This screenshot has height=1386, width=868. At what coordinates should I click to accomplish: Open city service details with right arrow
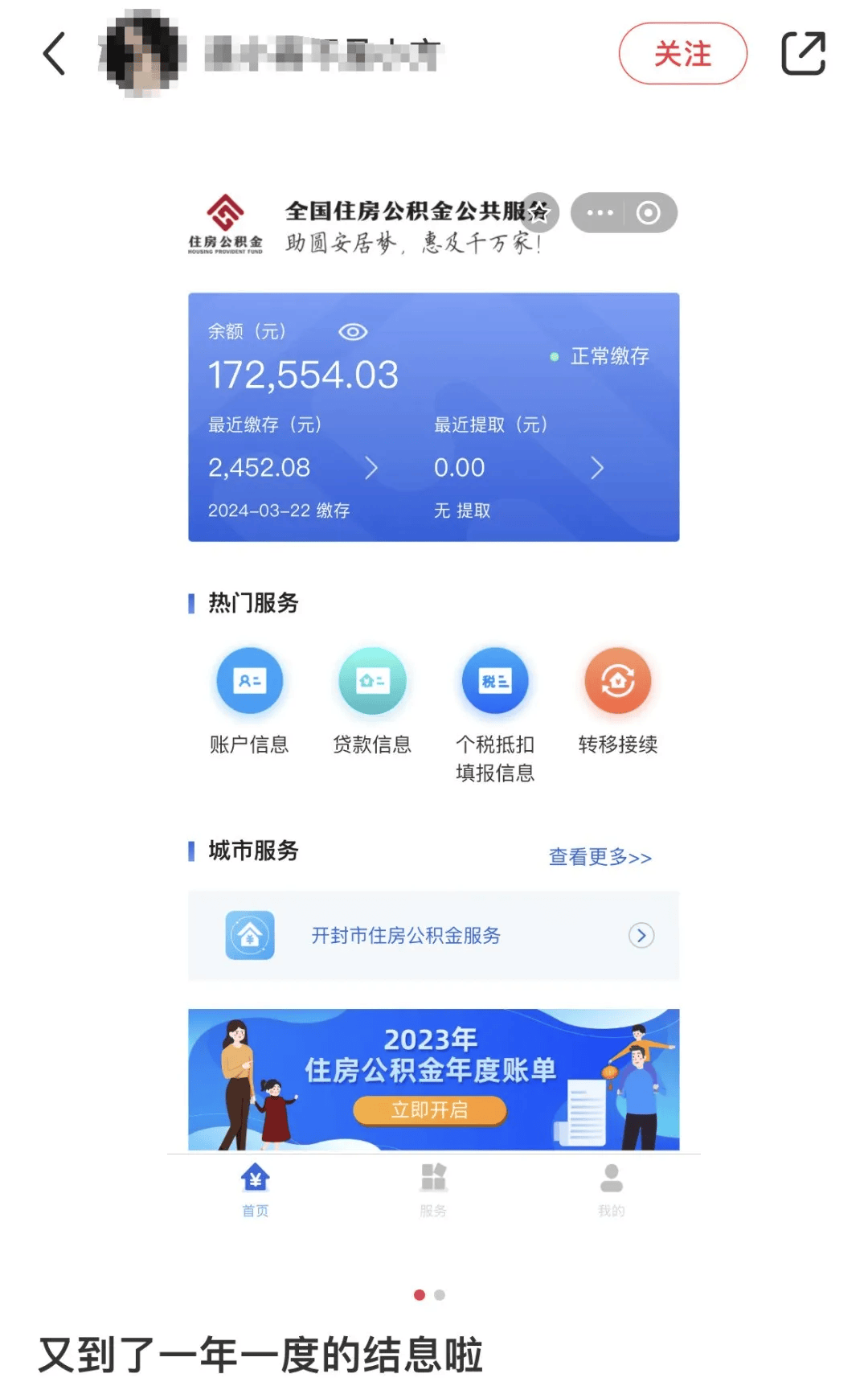click(641, 935)
